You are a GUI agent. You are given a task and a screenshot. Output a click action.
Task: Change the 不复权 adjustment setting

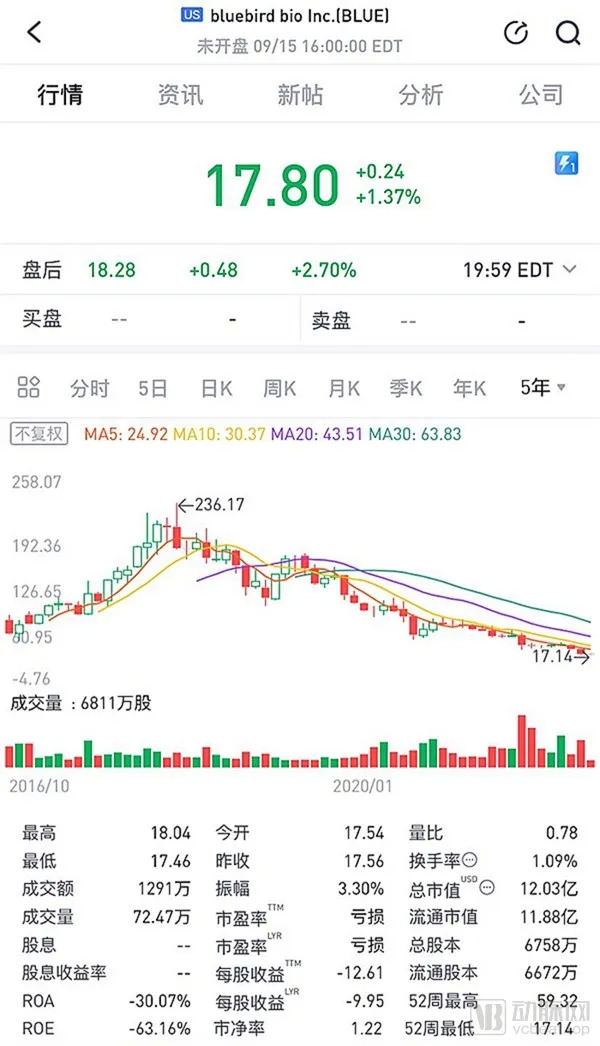[x=39, y=434]
